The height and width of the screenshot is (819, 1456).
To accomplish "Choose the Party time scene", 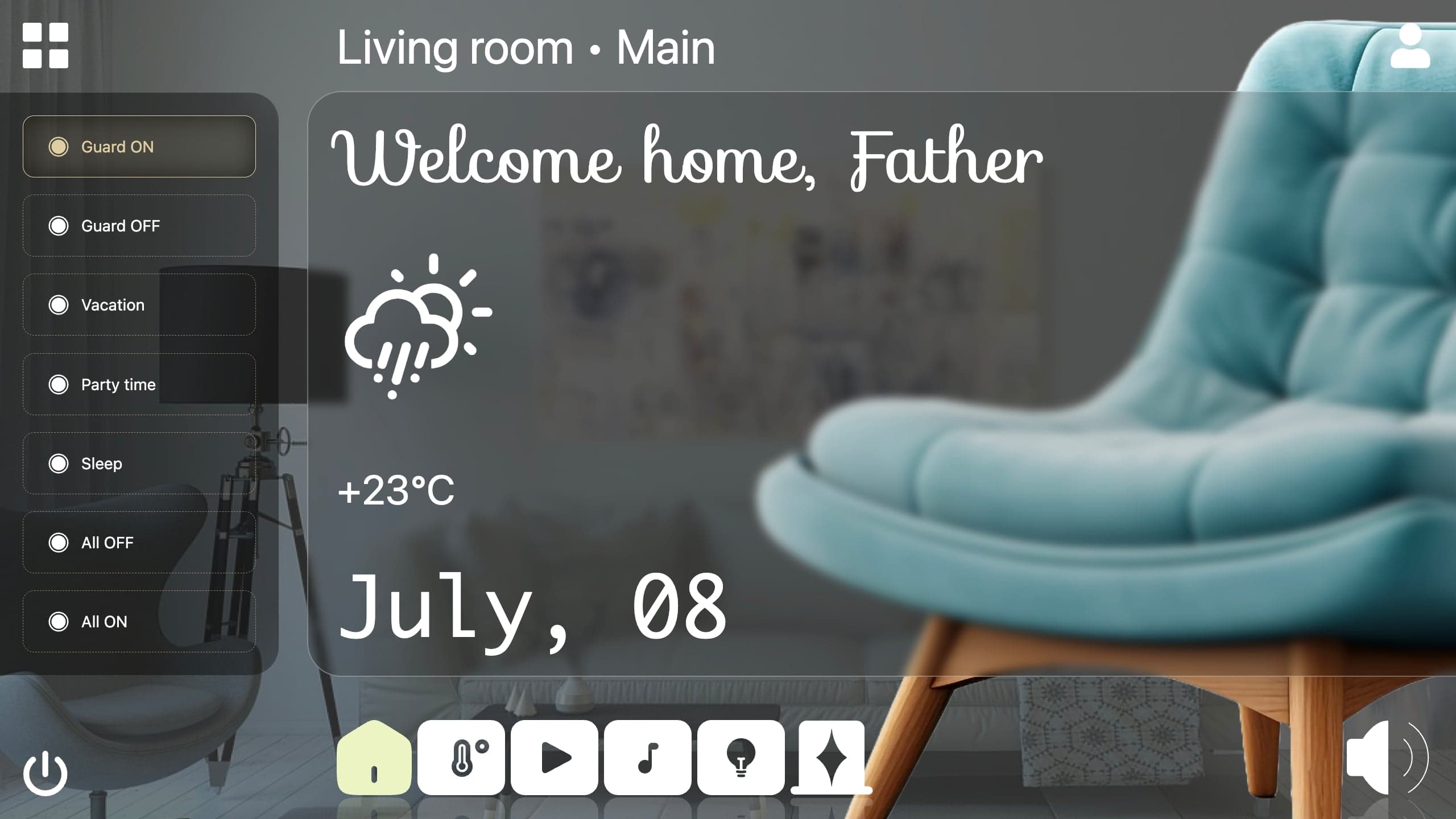I will click(139, 384).
